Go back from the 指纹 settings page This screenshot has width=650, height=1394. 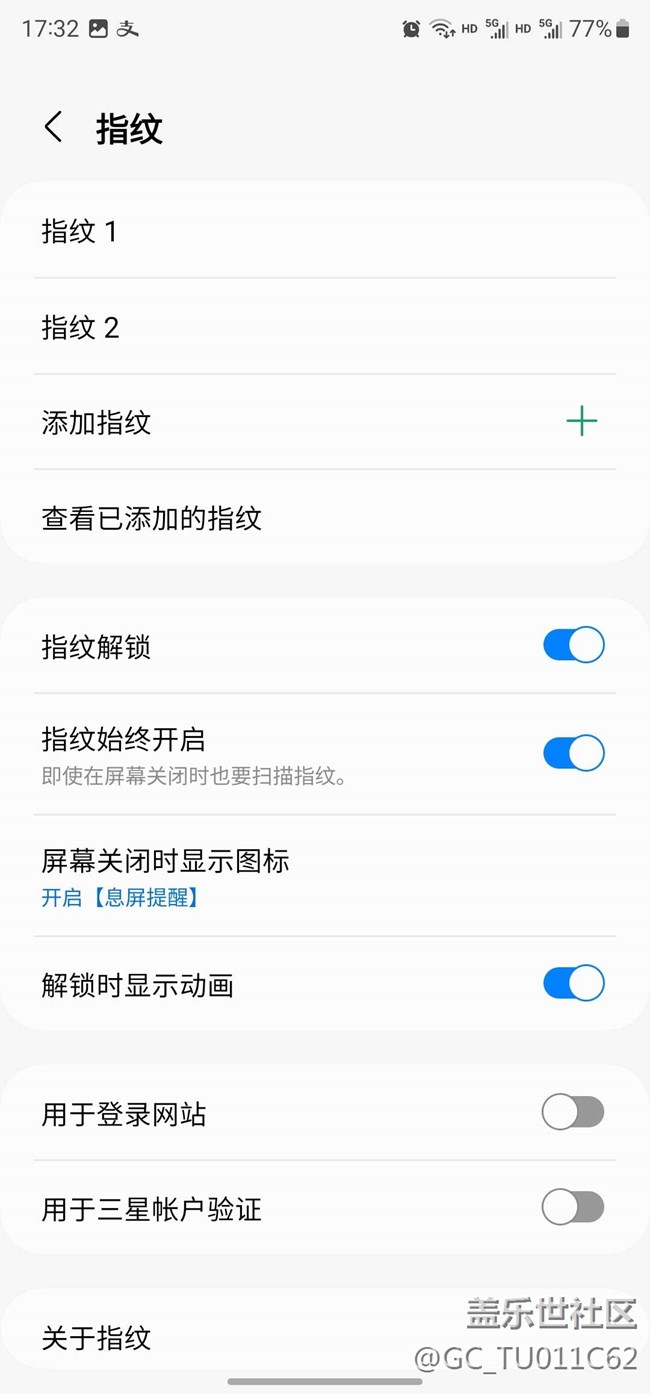[53, 128]
